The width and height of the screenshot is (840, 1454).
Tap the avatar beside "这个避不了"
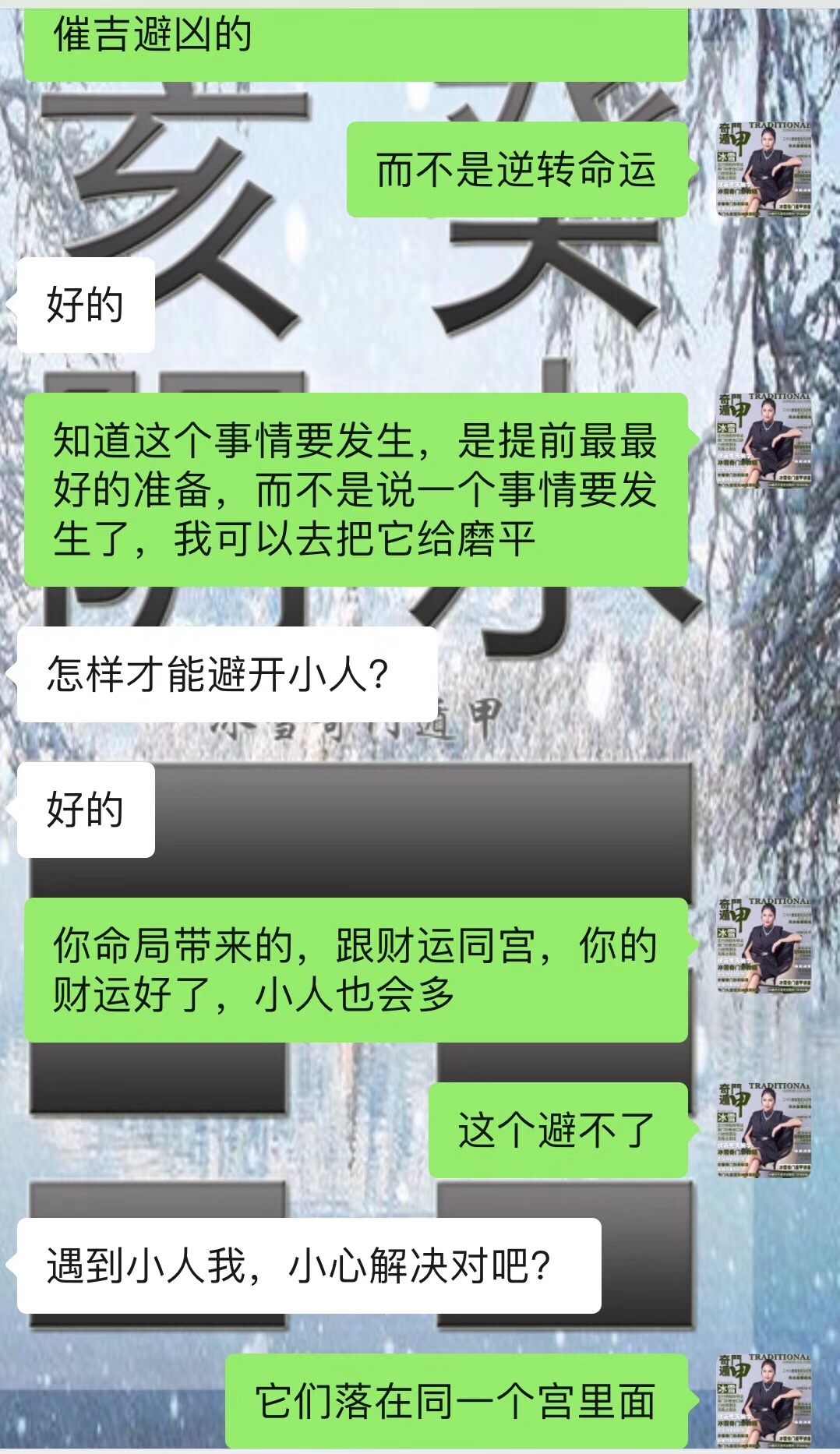(x=764, y=1129)
